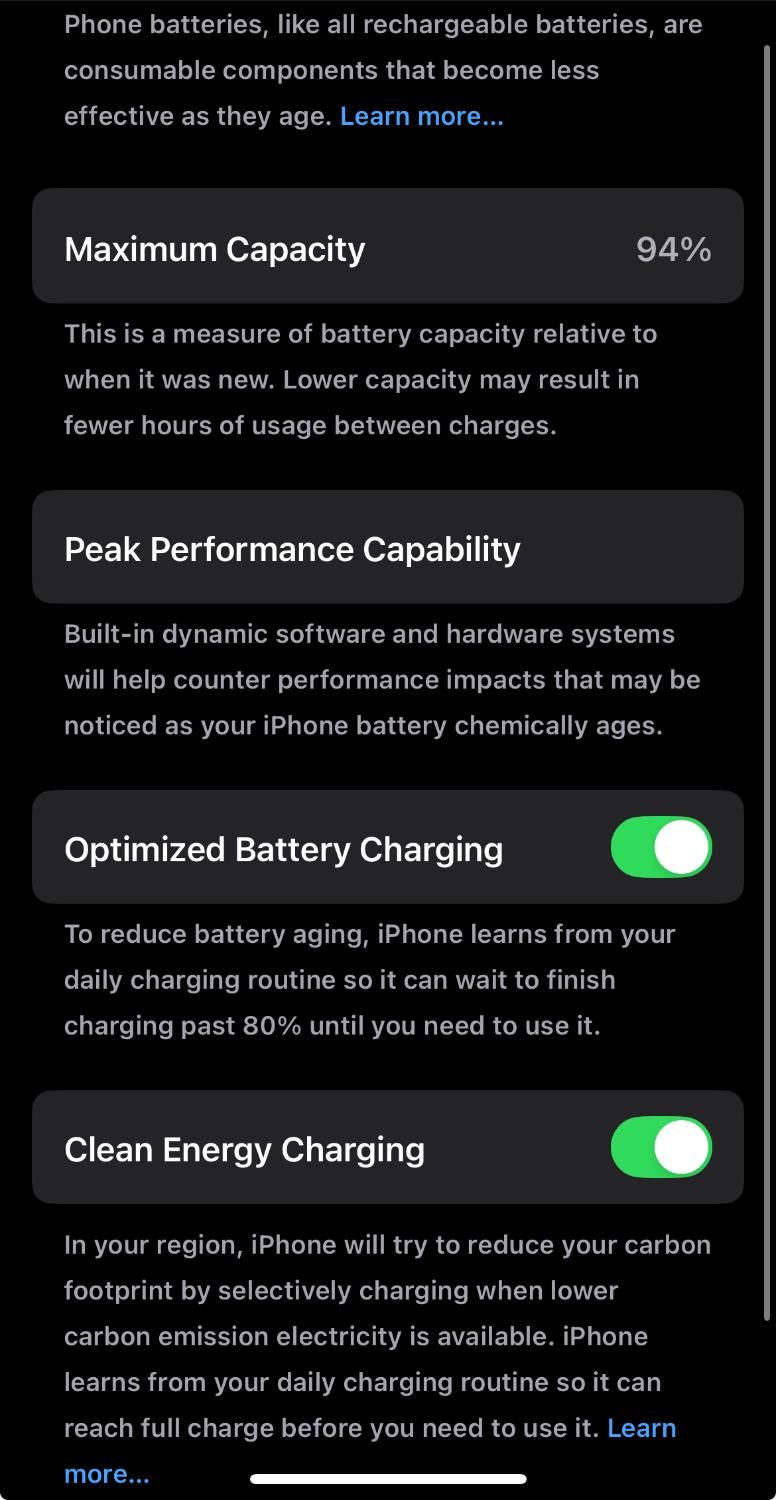Open Learn more about Clean Energy Charging
The height and width of the screenshot is (1500, 776).
(641, 1428)
